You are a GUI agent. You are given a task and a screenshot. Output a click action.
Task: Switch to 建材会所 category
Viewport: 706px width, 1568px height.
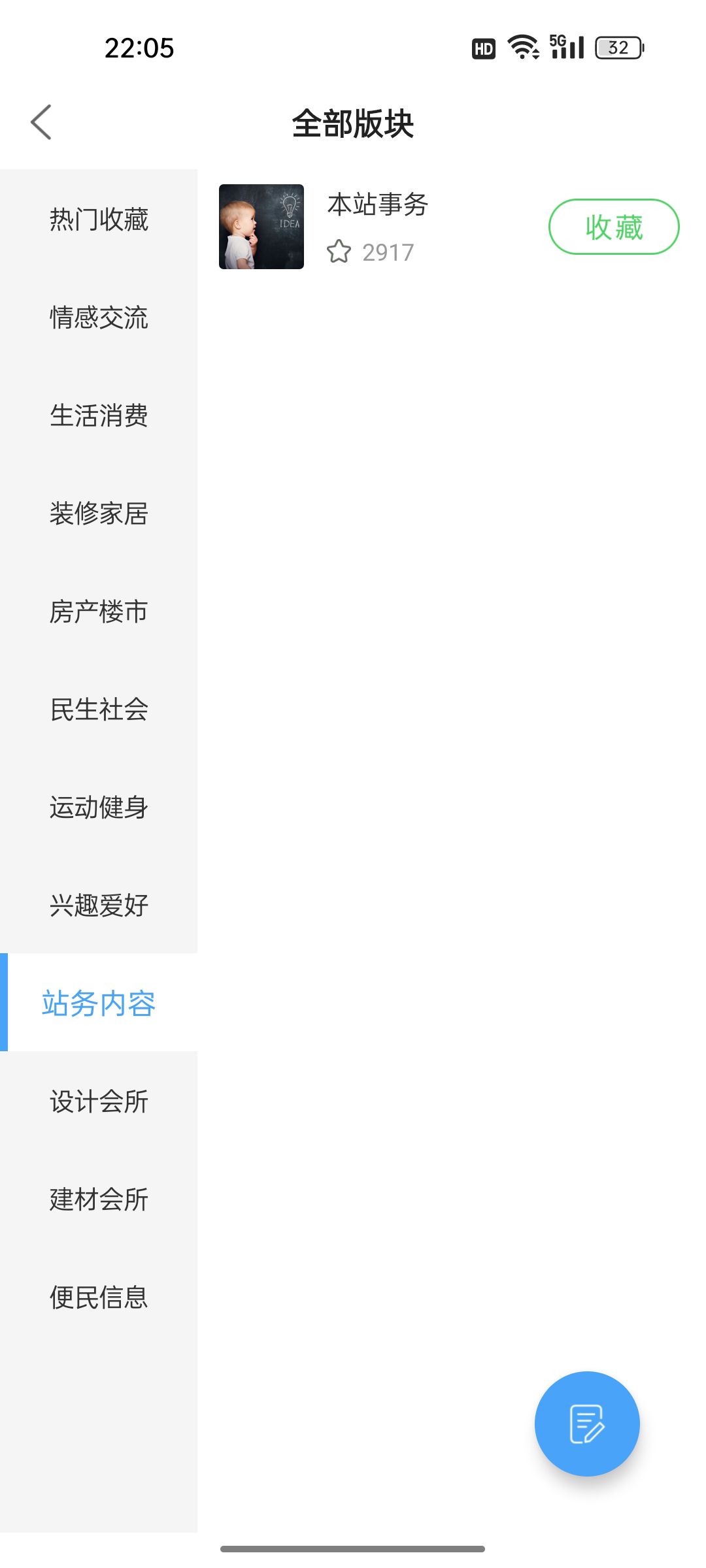click(99, 1200)
